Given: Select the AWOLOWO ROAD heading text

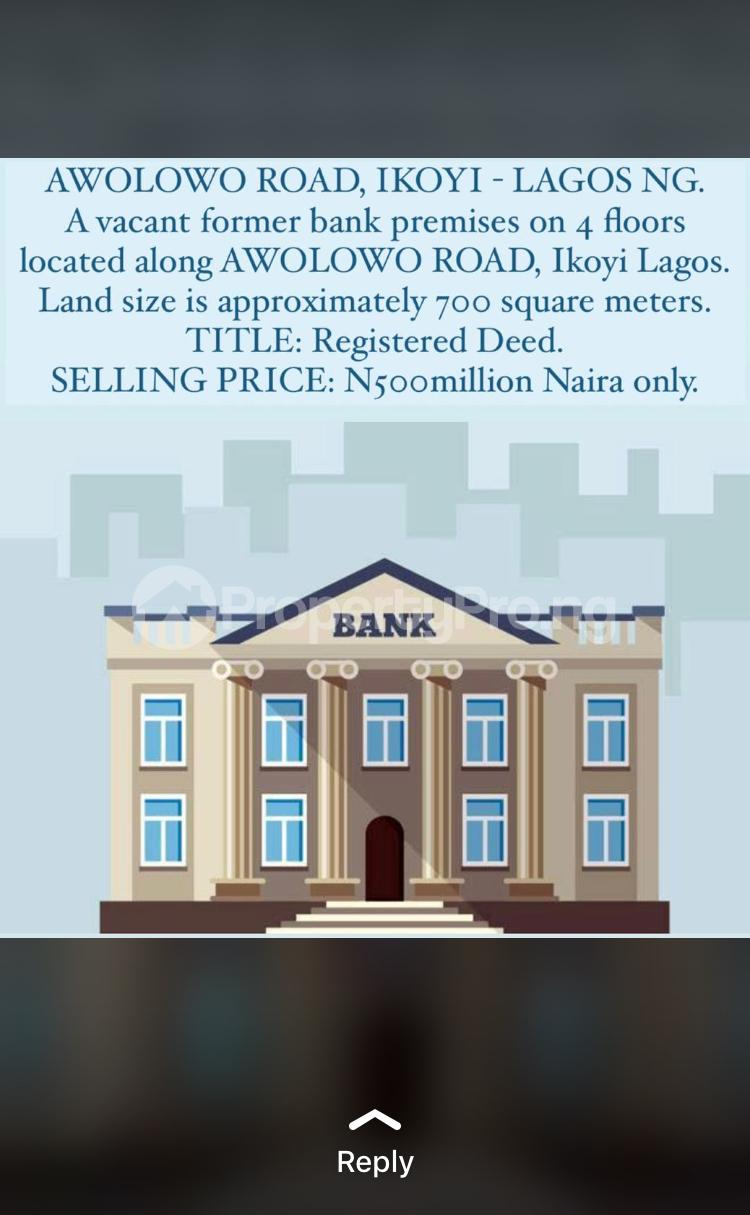Looking at the screenshot, I should [x=375, y=182].
